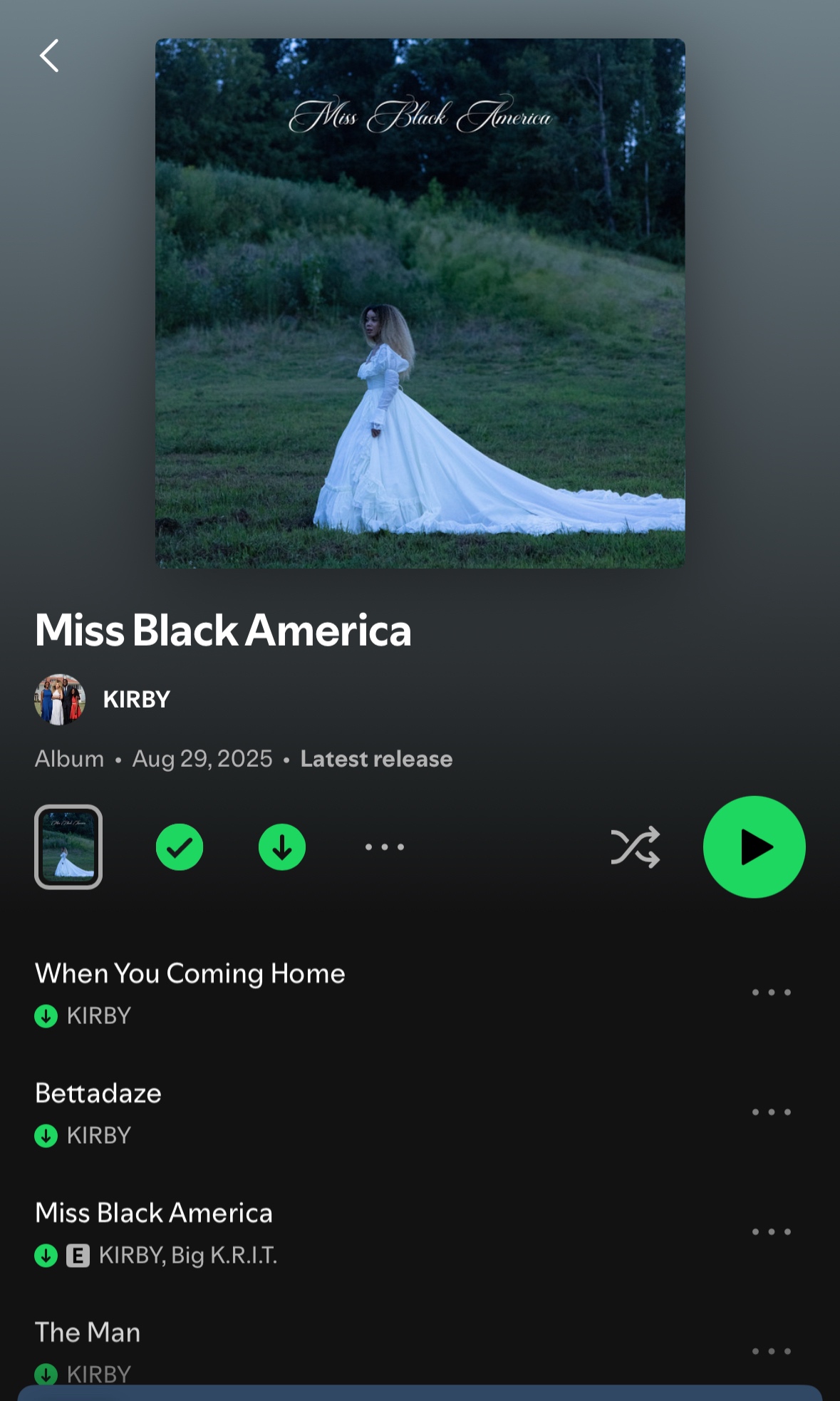This screenshot has height=1401, width=840.
Task: Open the KIRBY artist page
Action: (x=136, y=699)
